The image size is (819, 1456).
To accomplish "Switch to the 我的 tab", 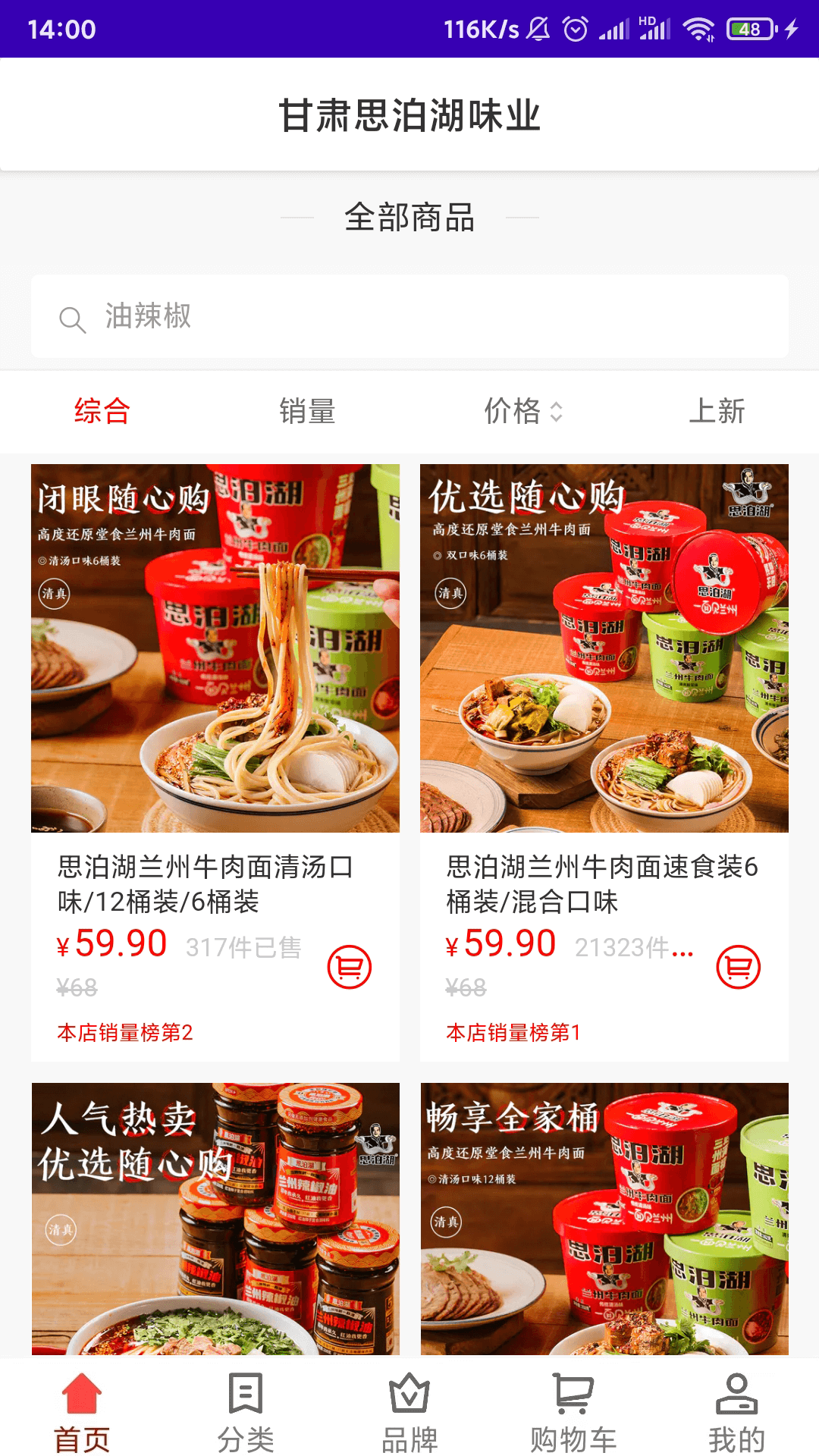I will (736, 1414).
